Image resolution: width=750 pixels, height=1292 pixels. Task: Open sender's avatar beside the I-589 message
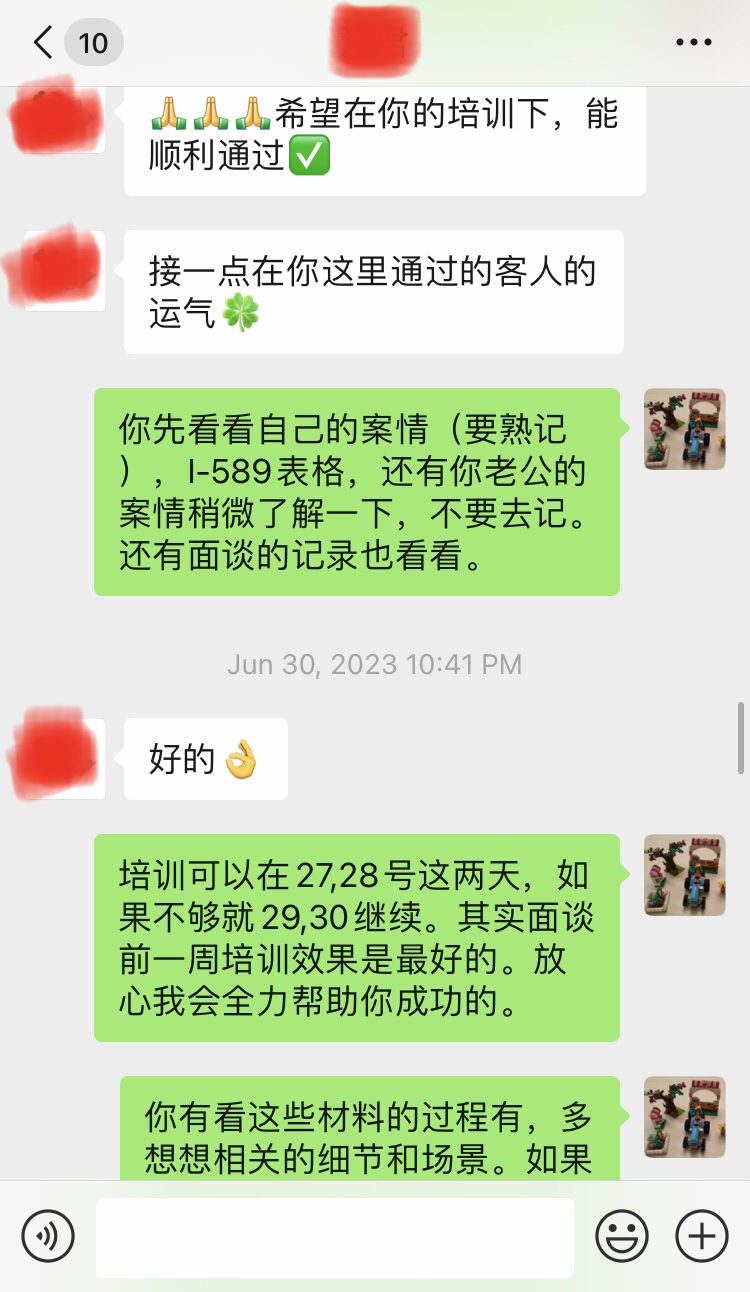pyautogui.click(x=685, y=429)
